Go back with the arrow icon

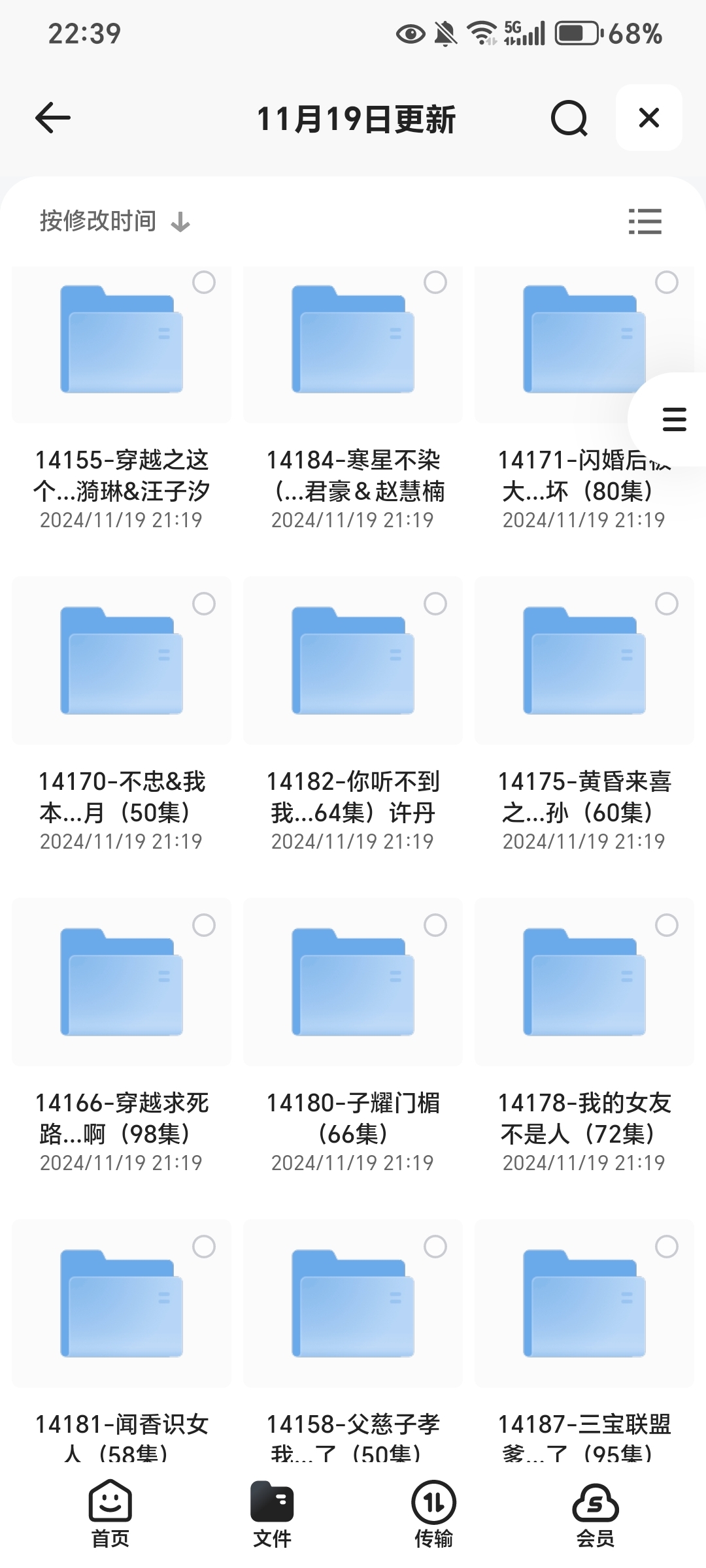[x=53, y=118]
